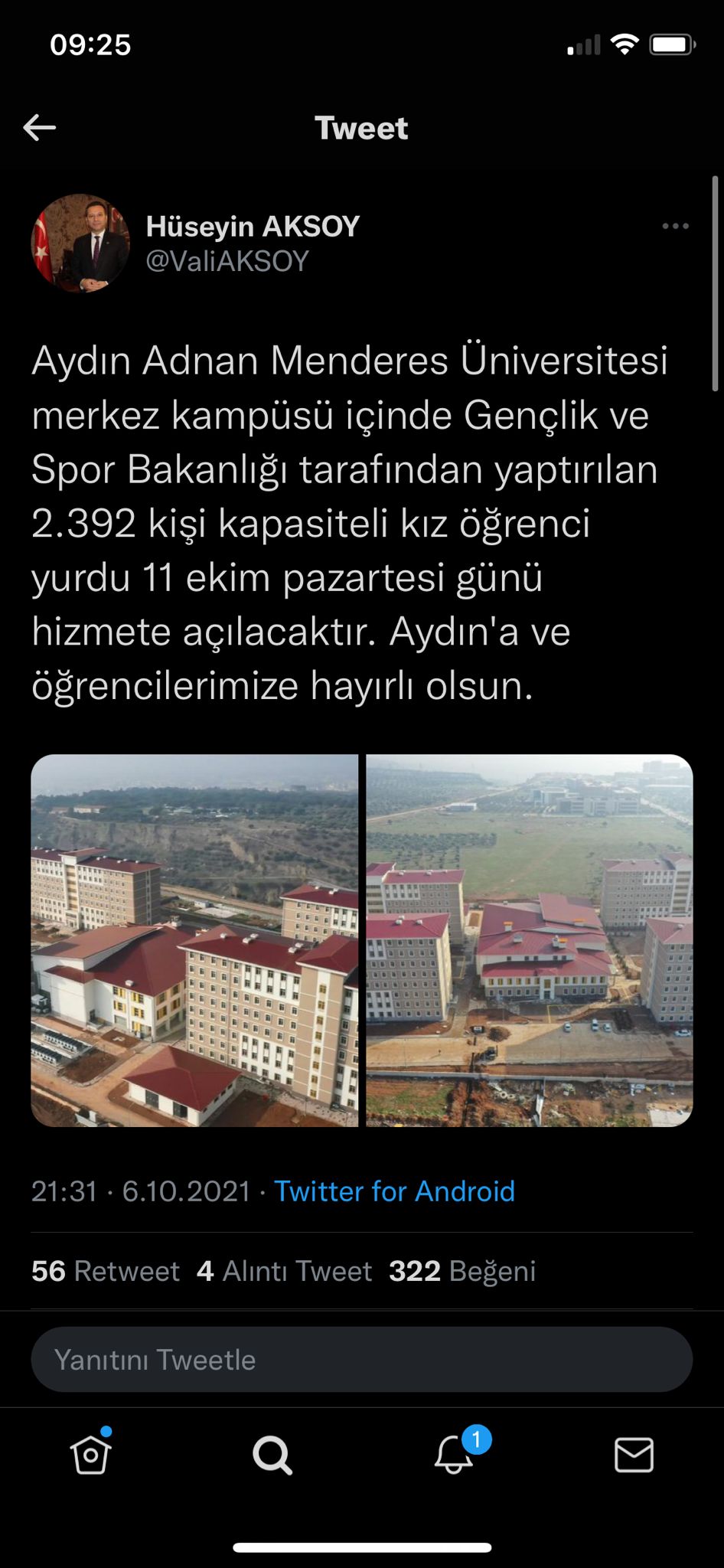Show the 322 Beğeni list
This screenshot has width=724, height=1568.
(x=462, y=1271)
